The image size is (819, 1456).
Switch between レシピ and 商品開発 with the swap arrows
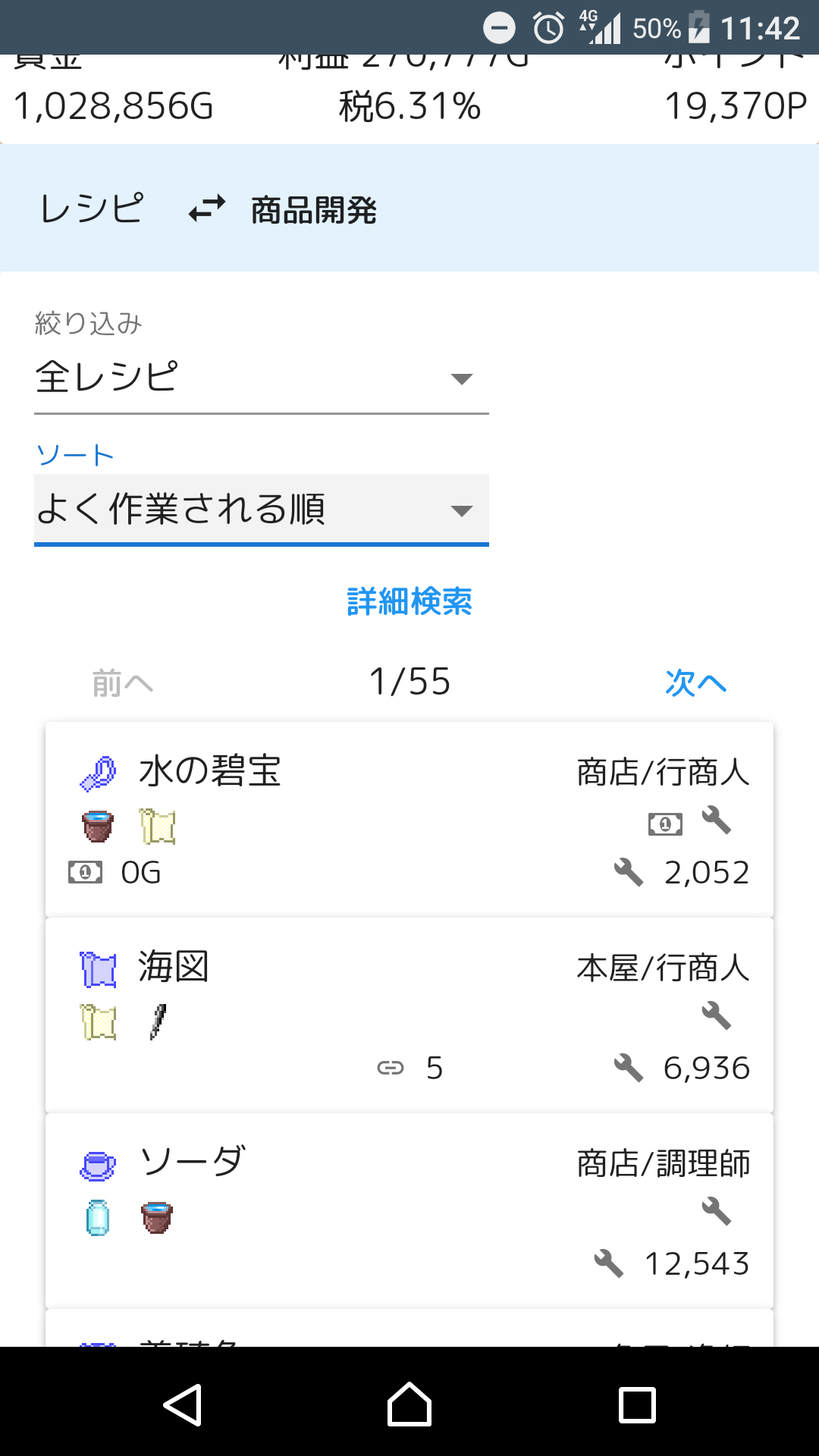[207, 209]
